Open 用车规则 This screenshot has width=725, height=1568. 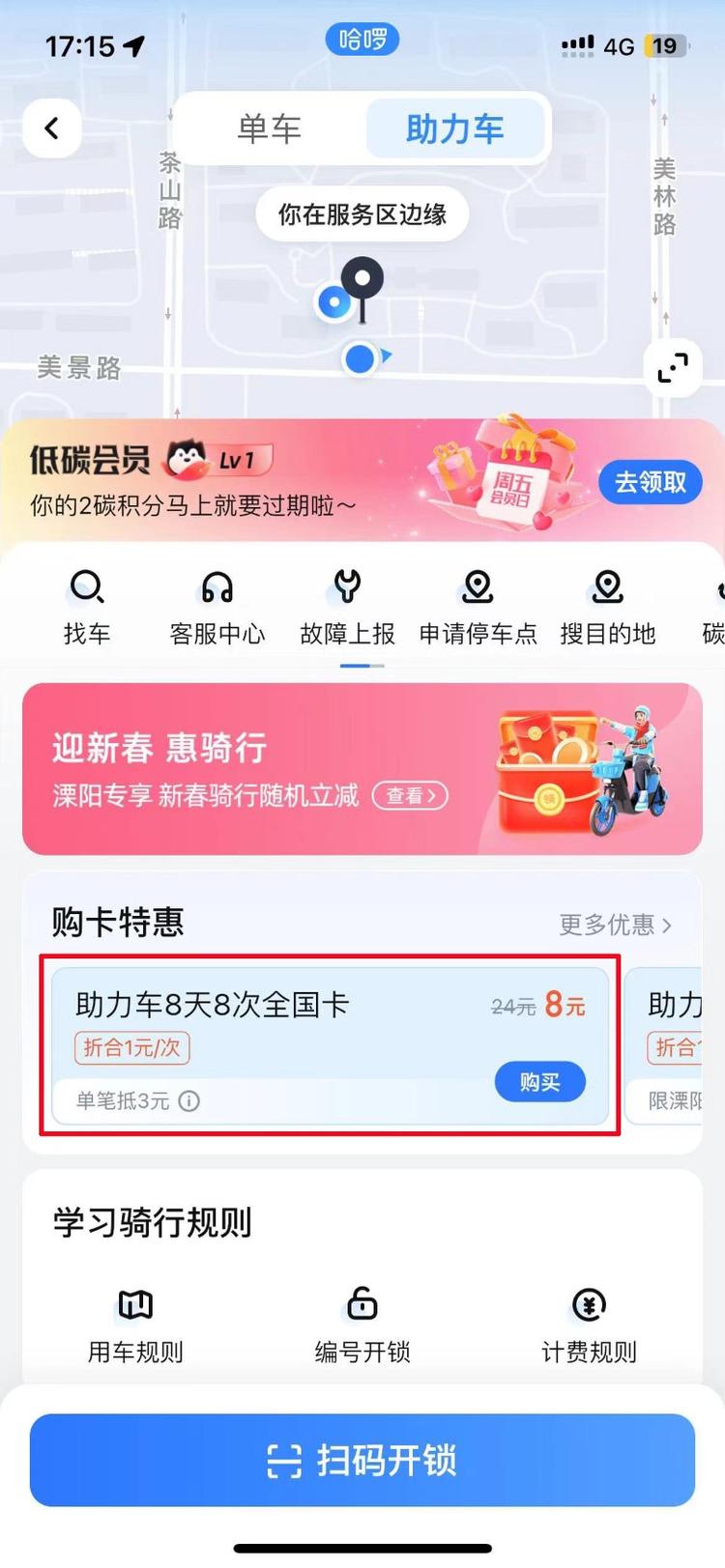pyautogui.click(x=135, y=1324)
